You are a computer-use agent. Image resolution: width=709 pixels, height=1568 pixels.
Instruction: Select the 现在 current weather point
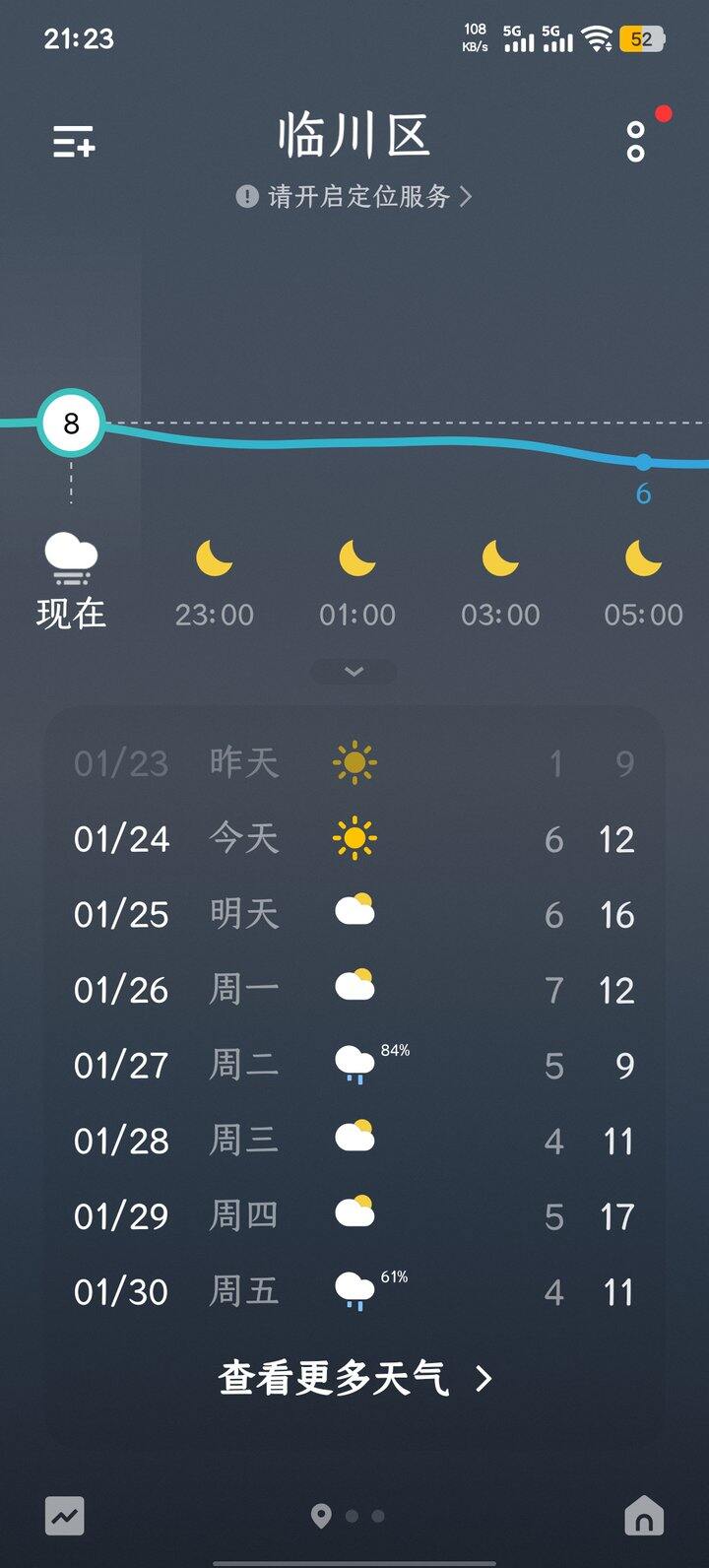click(71, 581)
